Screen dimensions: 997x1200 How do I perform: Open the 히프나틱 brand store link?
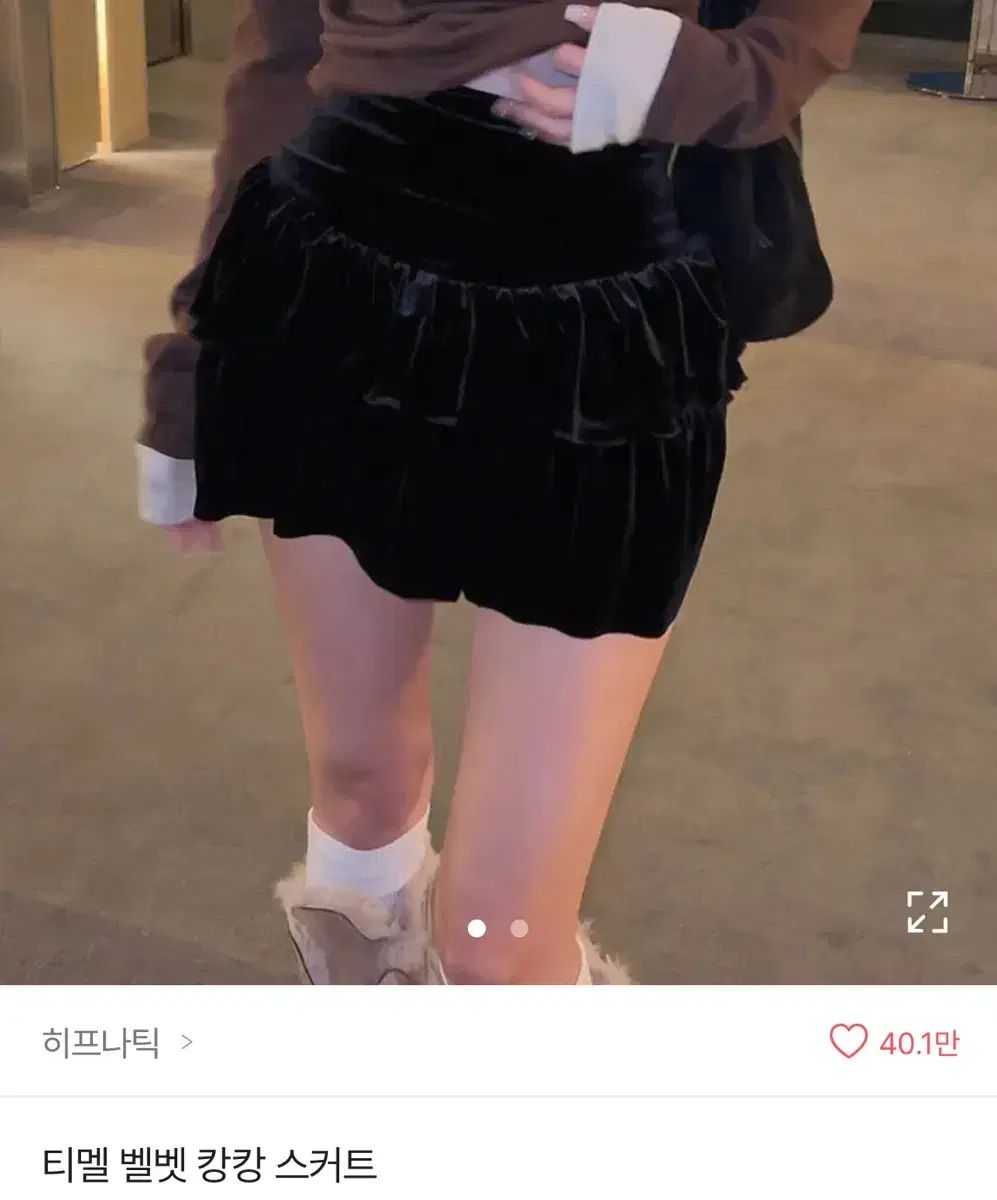tap(117, 1043)
